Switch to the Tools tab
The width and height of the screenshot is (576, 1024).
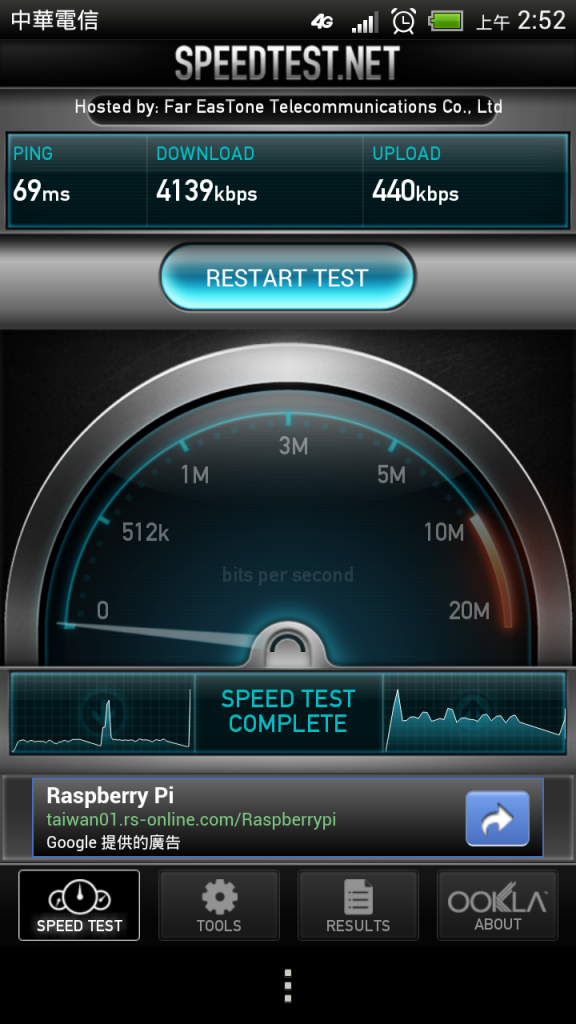[x=219, y=905]
